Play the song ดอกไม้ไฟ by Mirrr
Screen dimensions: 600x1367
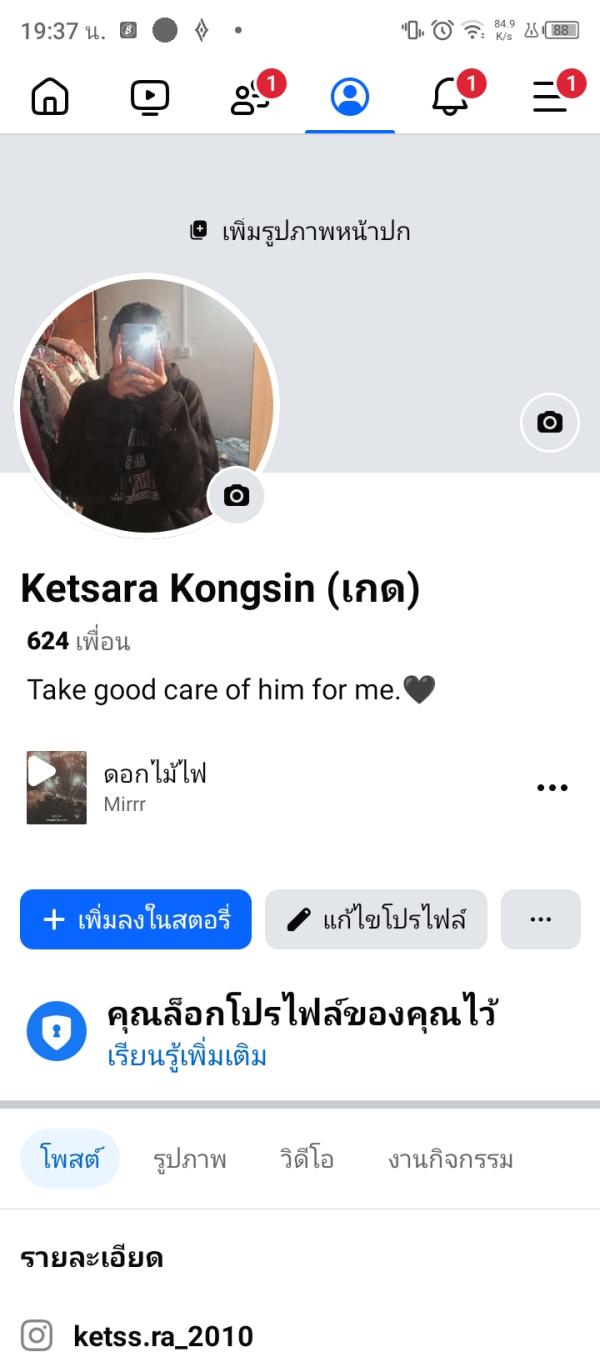(x=57, y=788)
